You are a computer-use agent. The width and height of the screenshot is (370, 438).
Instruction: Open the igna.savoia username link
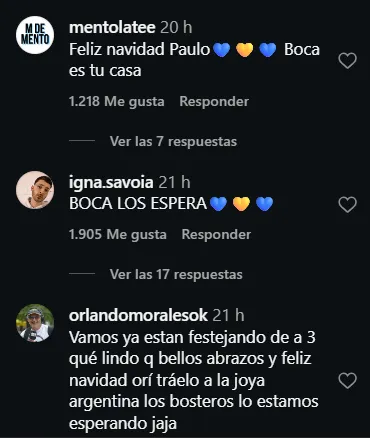pyautogui.click(x=111, y=182)
